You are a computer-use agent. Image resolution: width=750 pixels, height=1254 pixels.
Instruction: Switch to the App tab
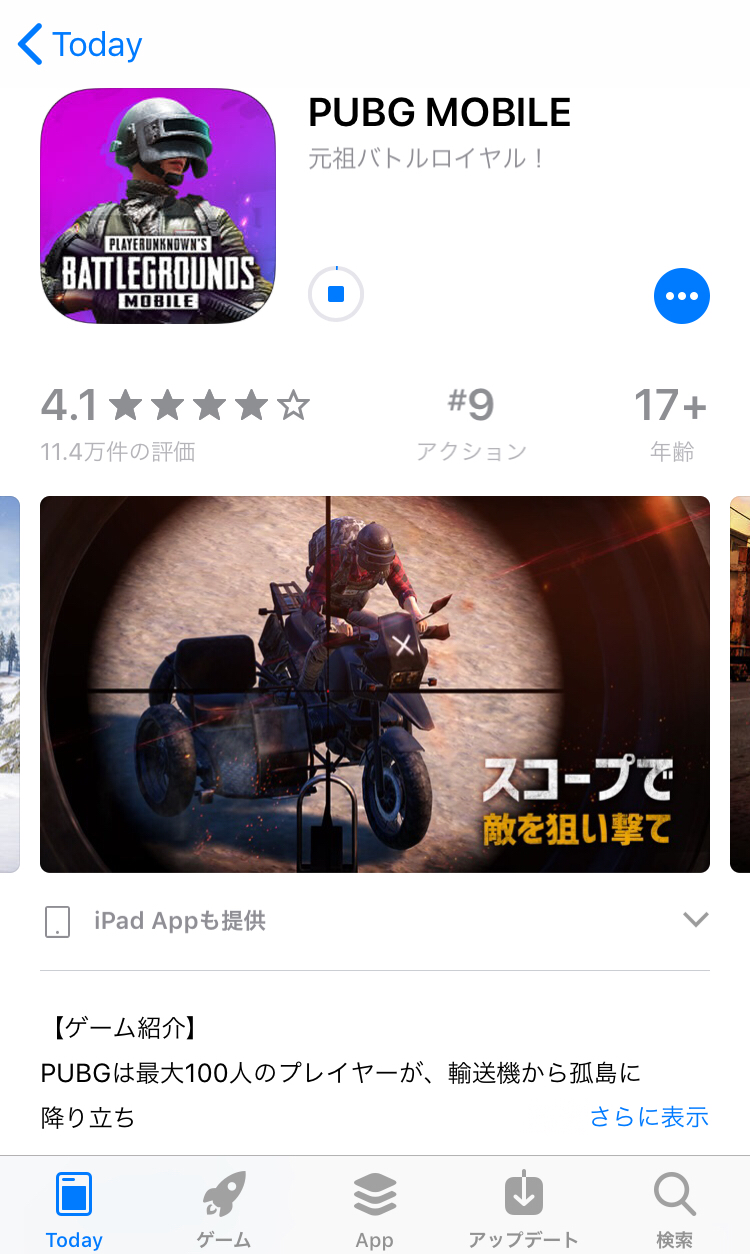tap(375, 1210)
